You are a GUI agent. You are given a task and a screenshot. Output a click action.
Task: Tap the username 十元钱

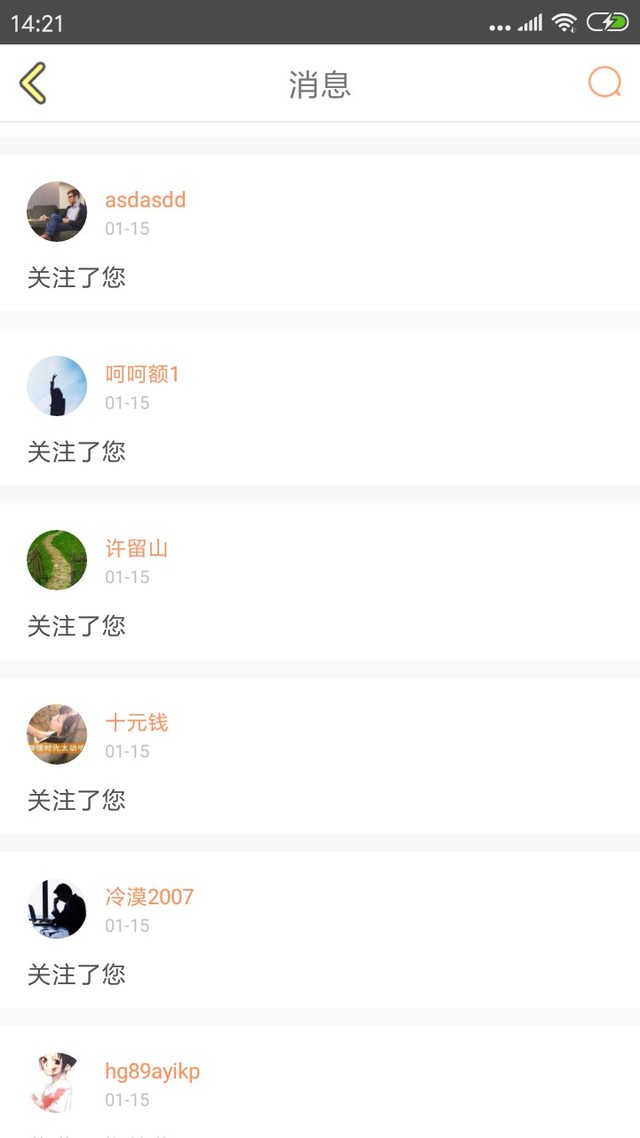point(136,722)
